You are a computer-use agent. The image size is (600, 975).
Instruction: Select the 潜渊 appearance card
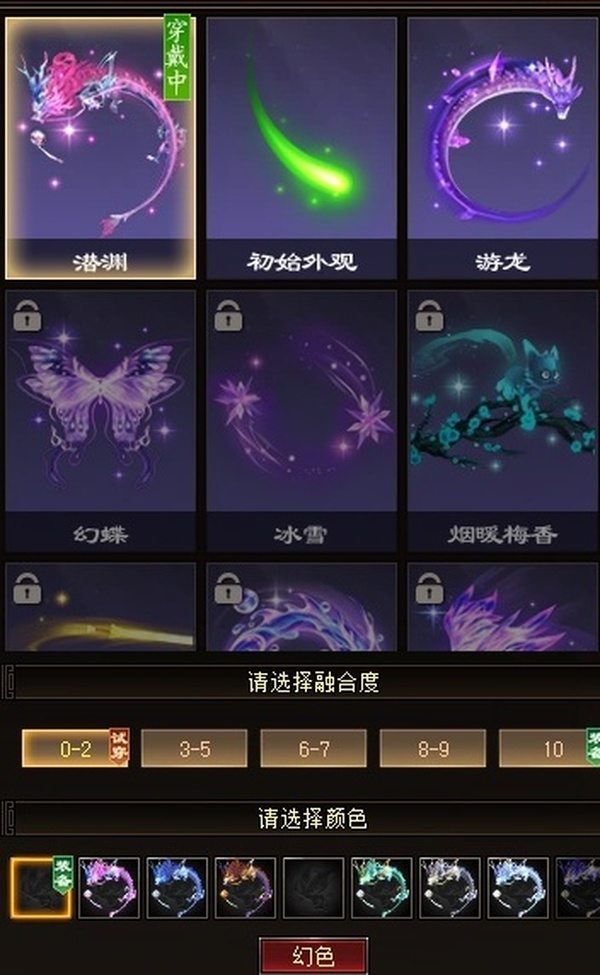100,147
